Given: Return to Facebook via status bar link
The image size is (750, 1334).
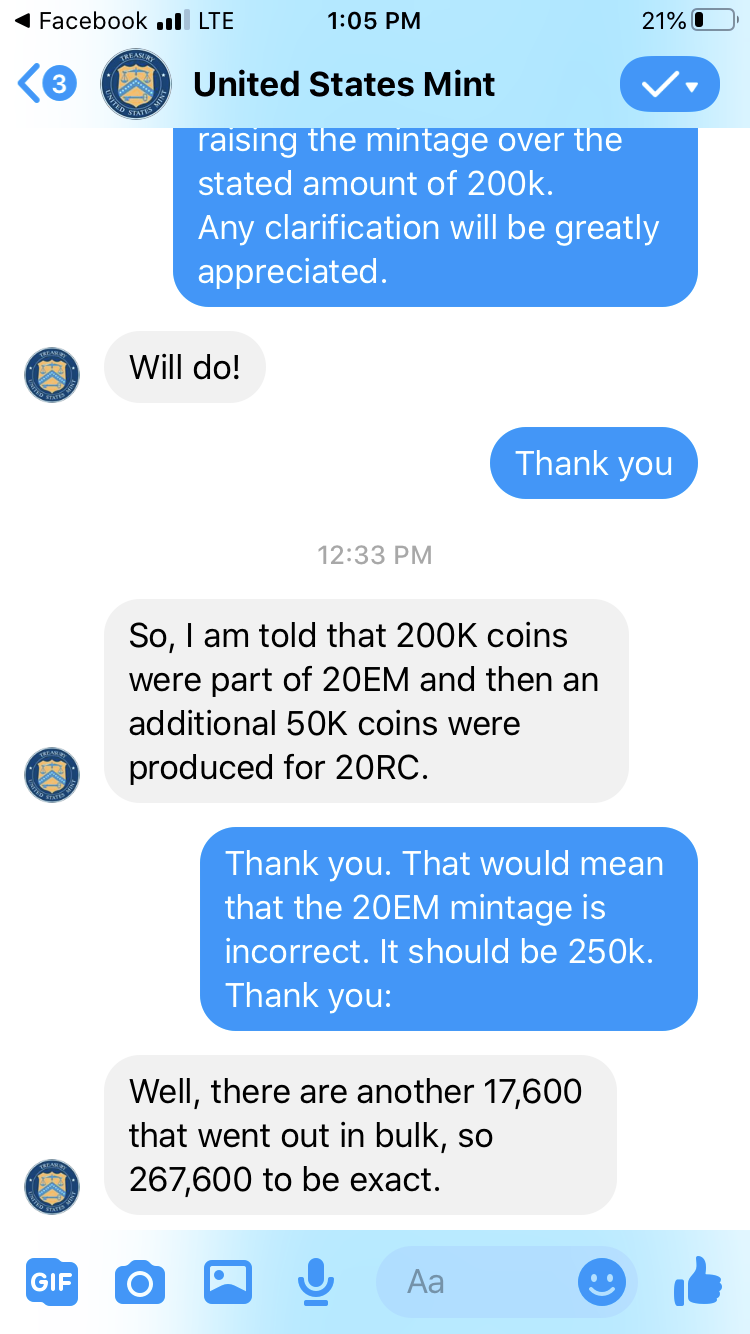Looking at the screenshot, I should click(x=83, y=20).
